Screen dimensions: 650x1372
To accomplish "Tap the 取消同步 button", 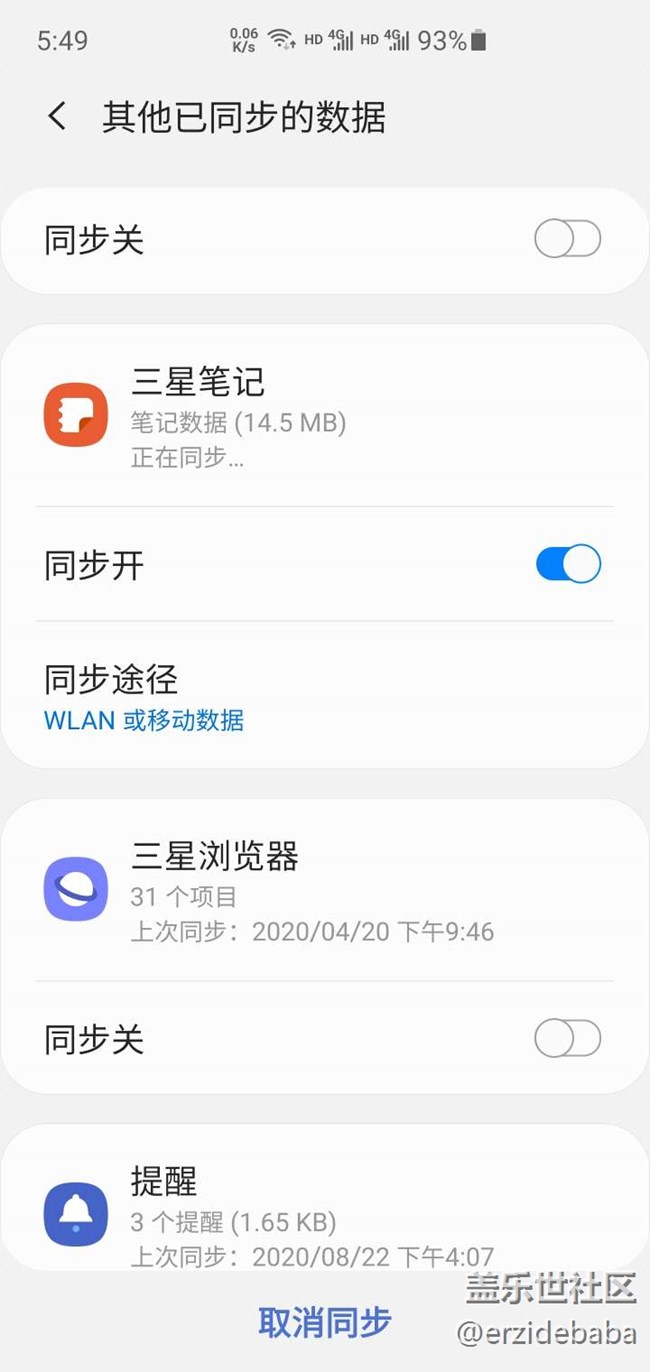I will coord(324,1322).
